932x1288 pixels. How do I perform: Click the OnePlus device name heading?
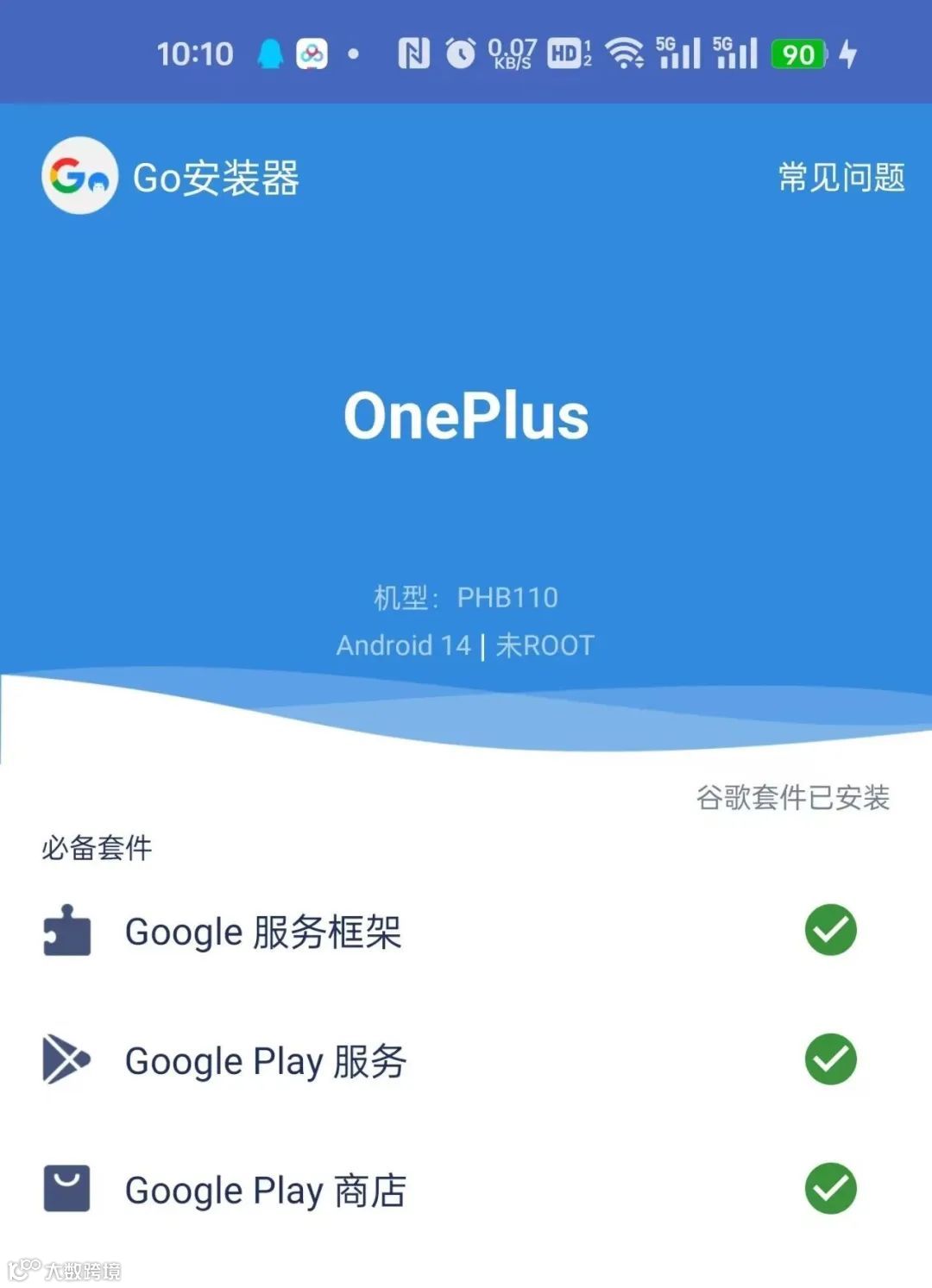(x=466, y=418)
